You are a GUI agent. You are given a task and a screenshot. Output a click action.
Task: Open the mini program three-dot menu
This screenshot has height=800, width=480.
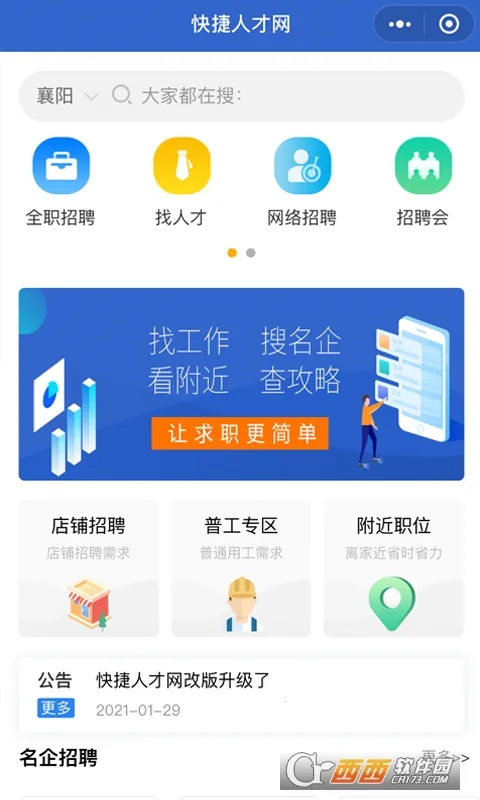pos(399,24)
